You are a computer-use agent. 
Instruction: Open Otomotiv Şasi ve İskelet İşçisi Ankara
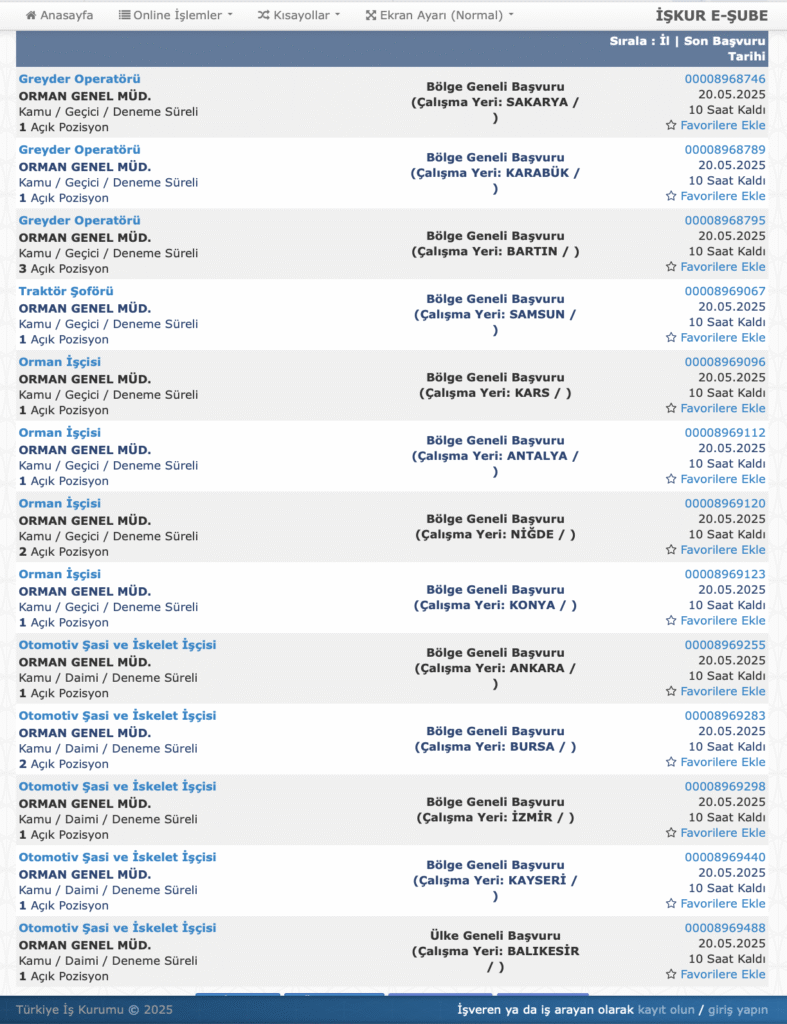(117, 645)
